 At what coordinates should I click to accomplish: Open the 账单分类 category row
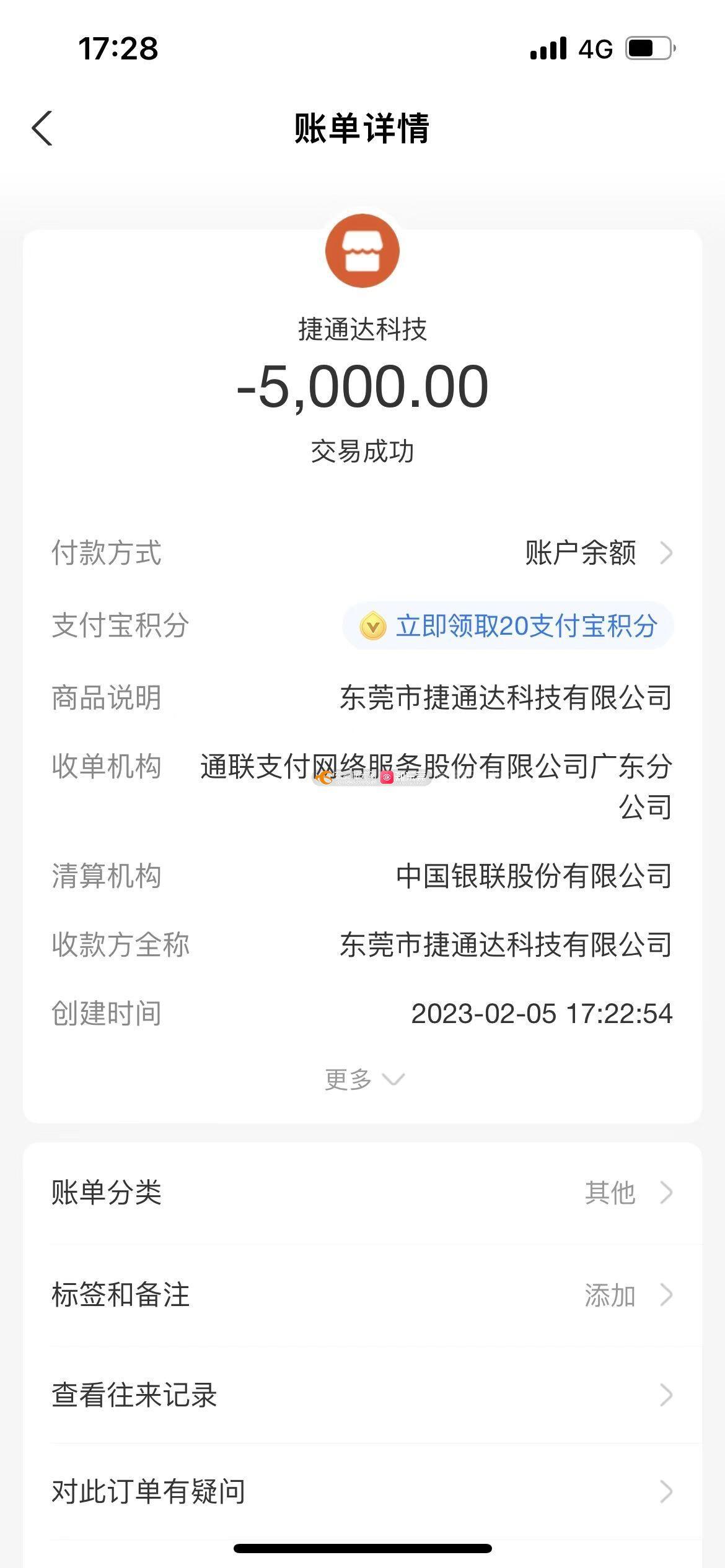(x=362, y=1193)
